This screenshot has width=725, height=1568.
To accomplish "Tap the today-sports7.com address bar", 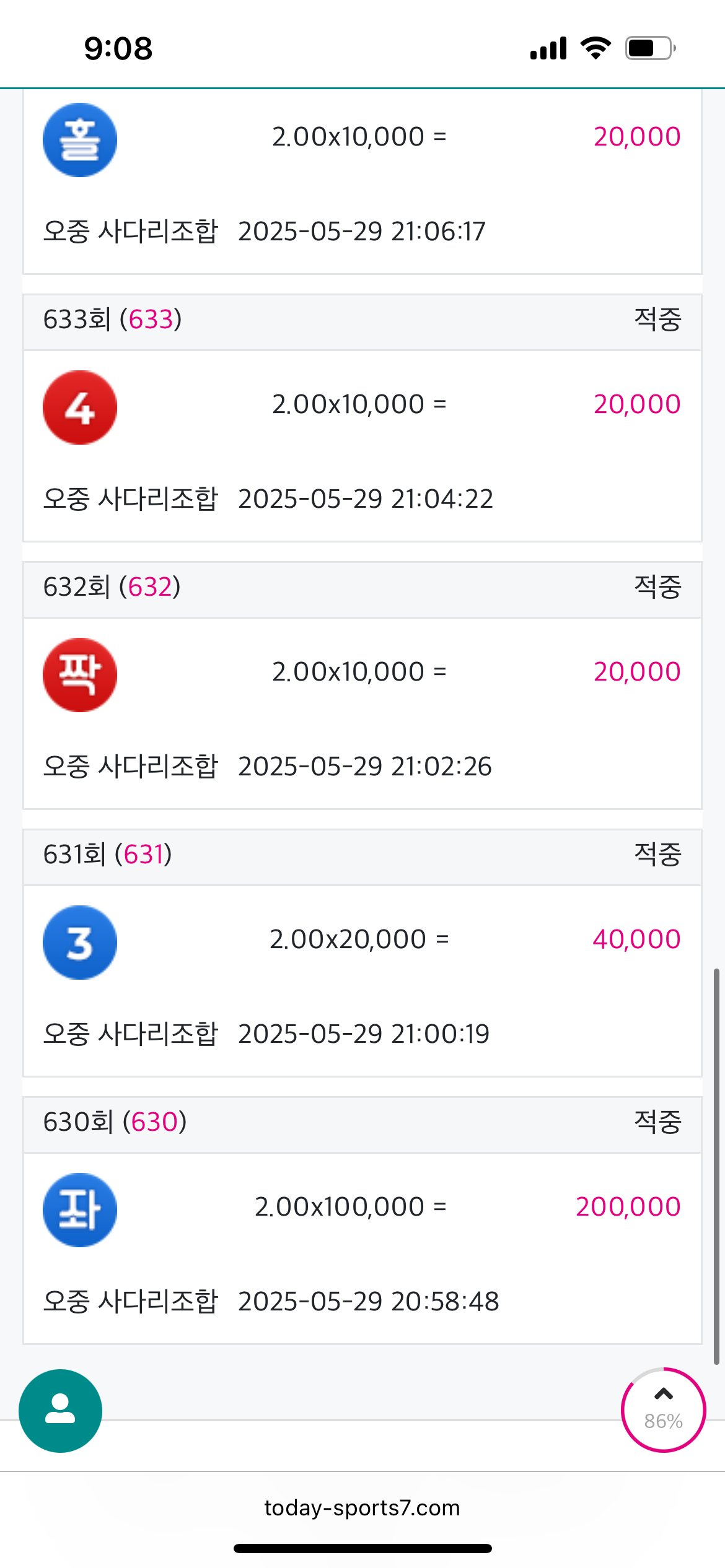I will tap(362, 1508).
